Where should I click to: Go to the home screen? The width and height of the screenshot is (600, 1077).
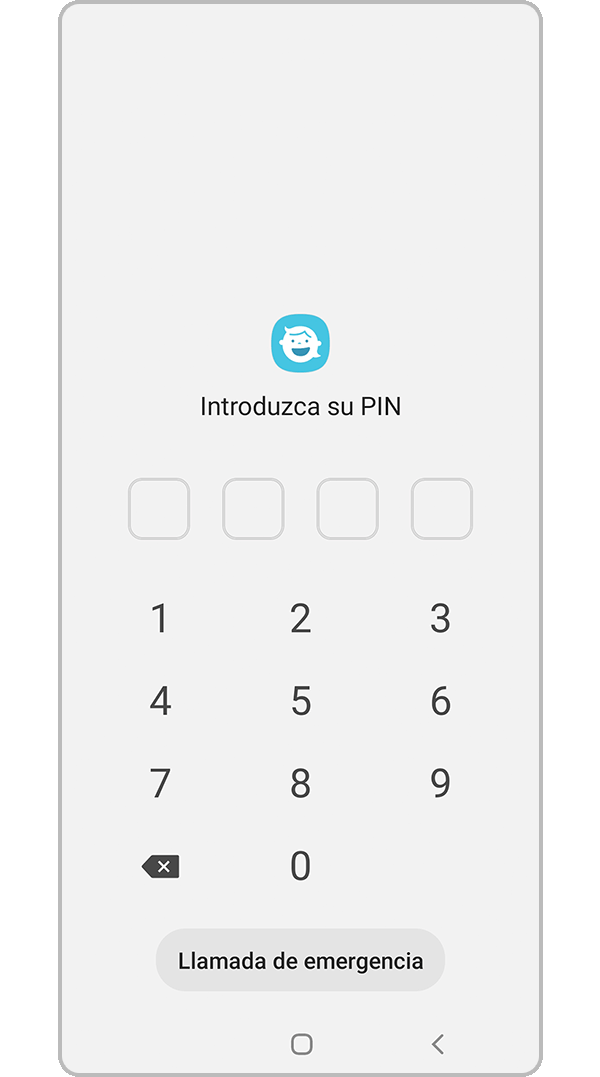pyautogui.click(x=301, y=1044)
